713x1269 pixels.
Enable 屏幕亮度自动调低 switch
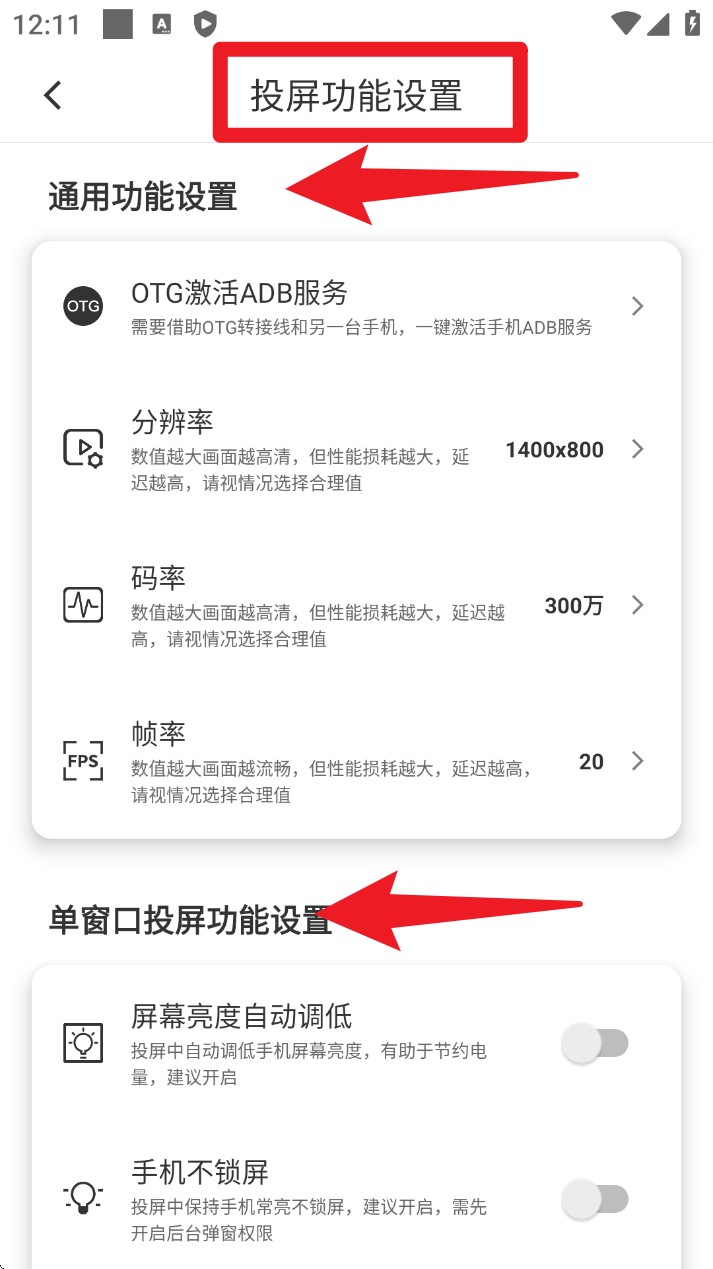pyautogui.click(x=595, y=1044)
